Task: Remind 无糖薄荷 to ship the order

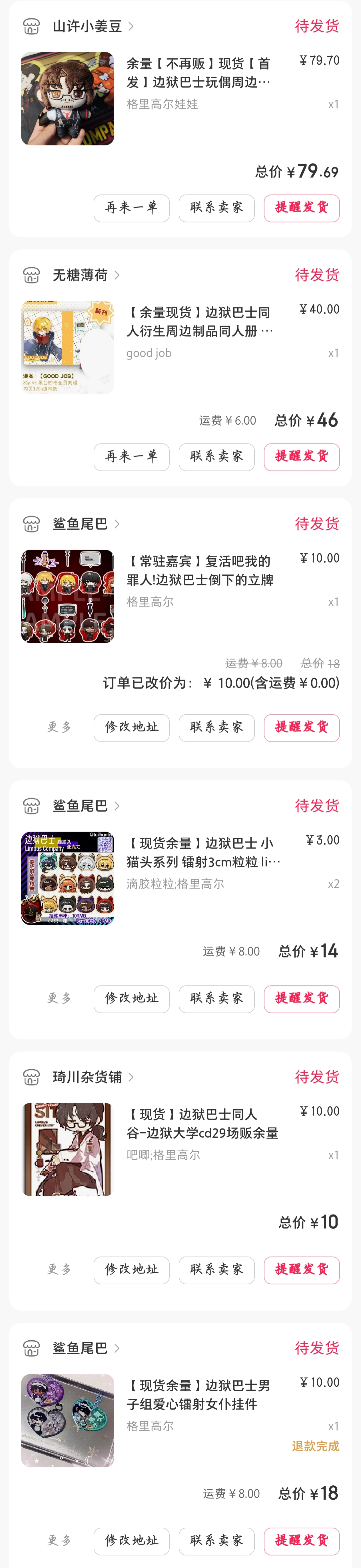Action: (x=301, y=457)
